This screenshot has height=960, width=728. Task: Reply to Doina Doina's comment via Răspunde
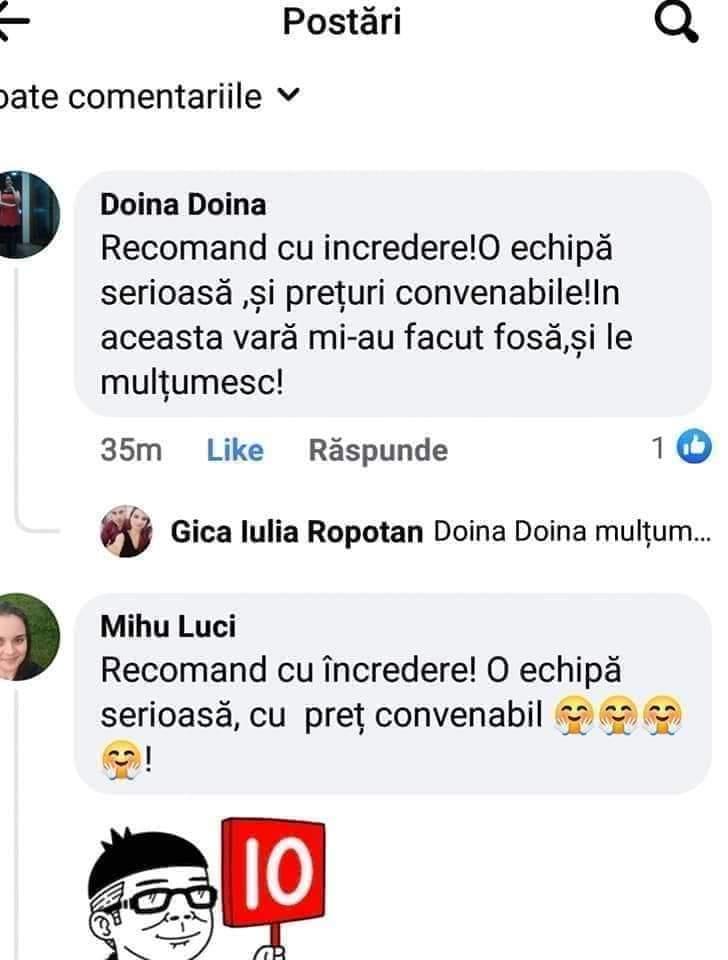pos(378,450)
